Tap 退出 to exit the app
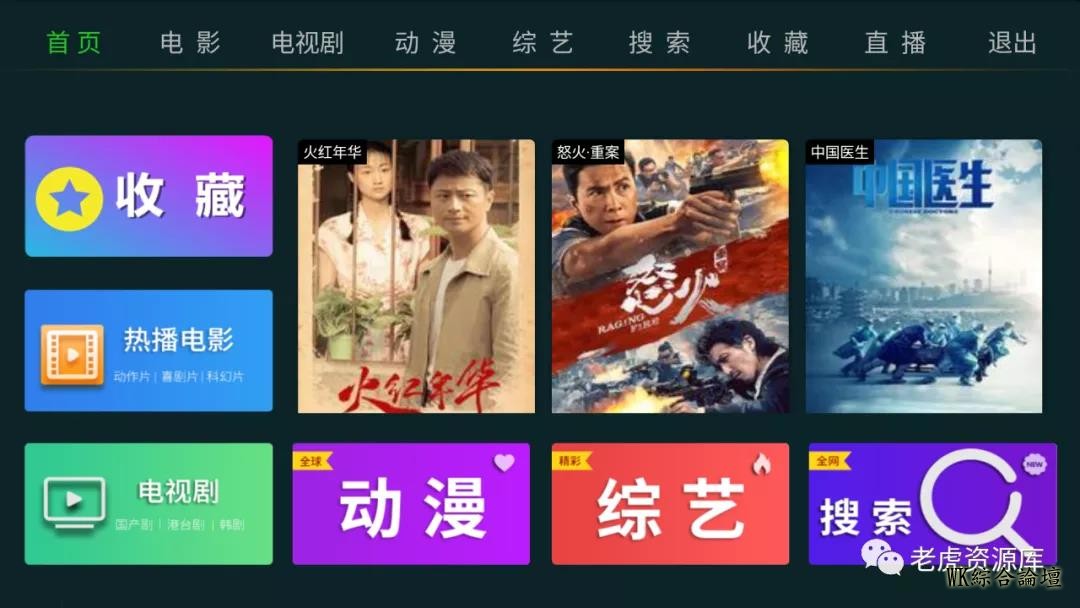This screenshot has width=1080, height=608. [1012, 43]
